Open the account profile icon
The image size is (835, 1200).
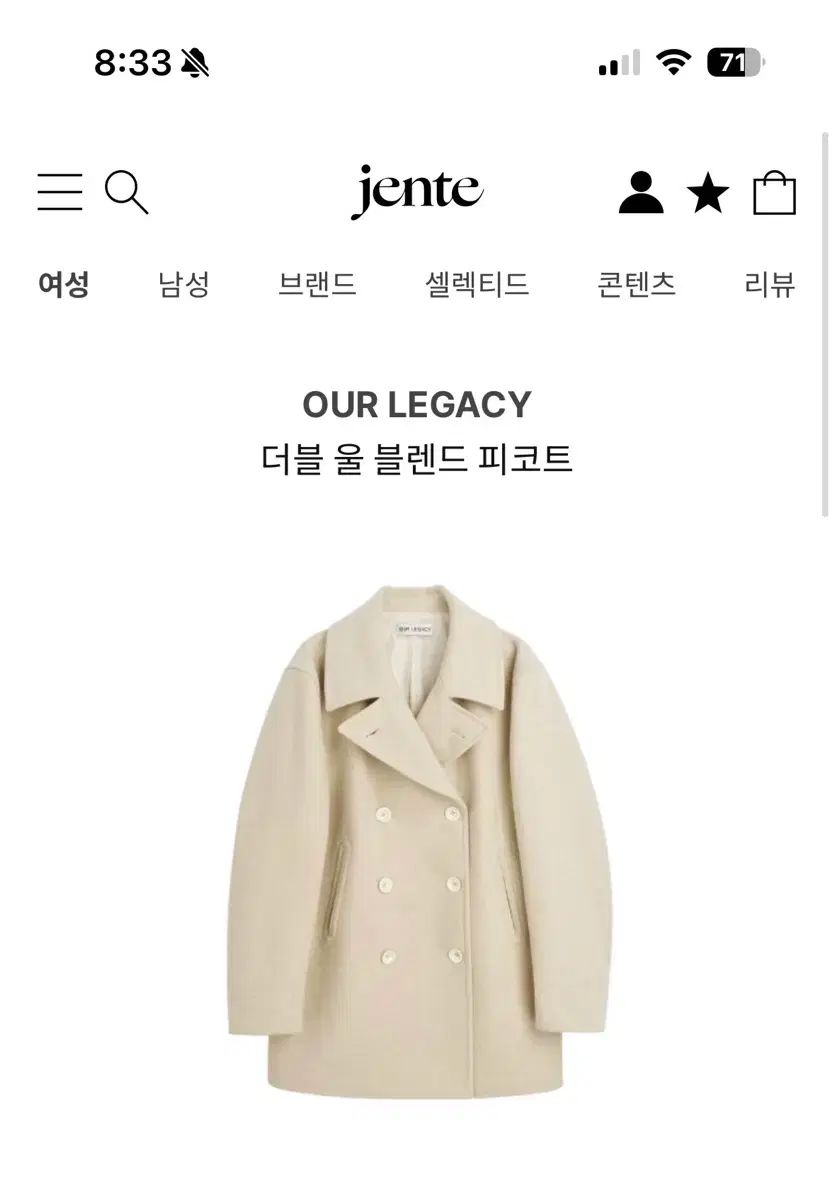pos(642,194)
